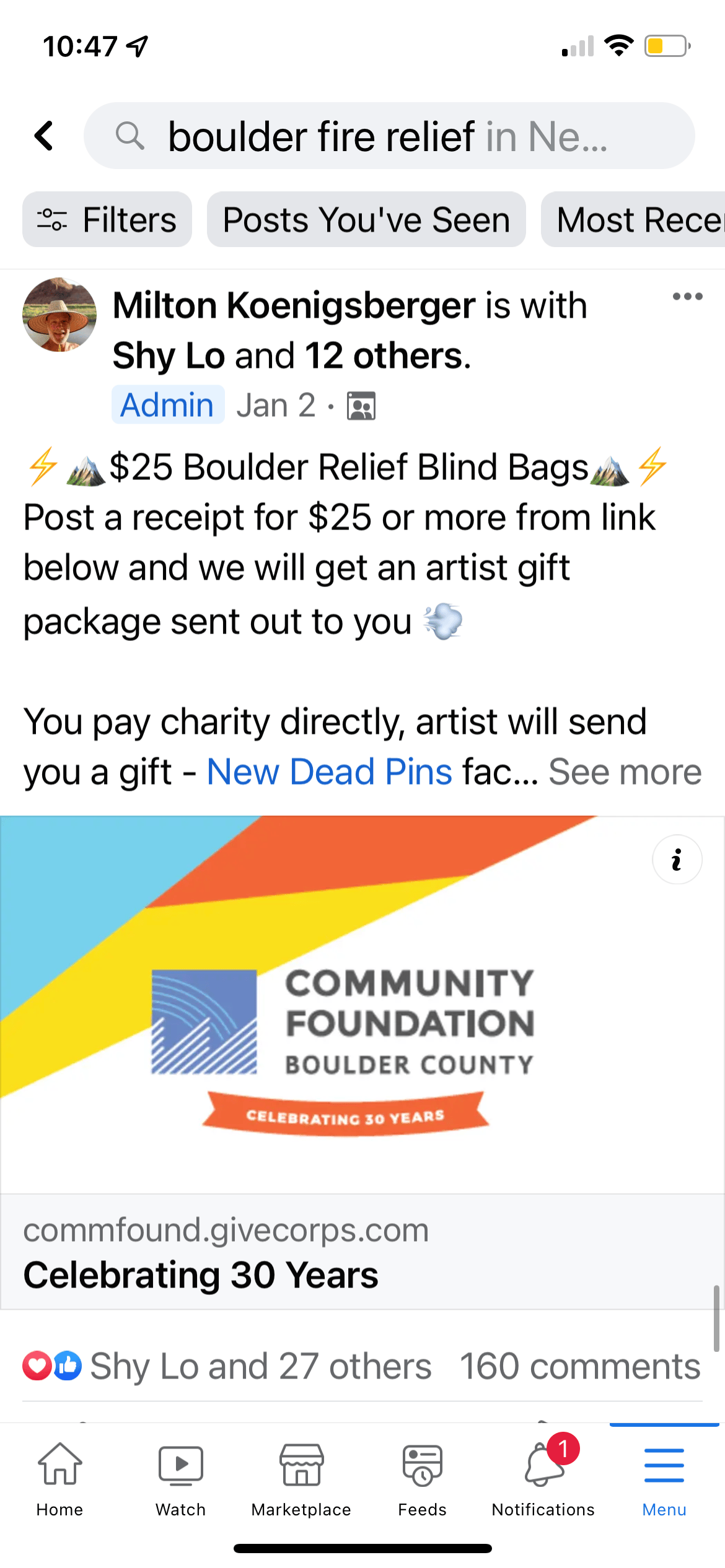Open post options three-dot menu

coord(687,297)
